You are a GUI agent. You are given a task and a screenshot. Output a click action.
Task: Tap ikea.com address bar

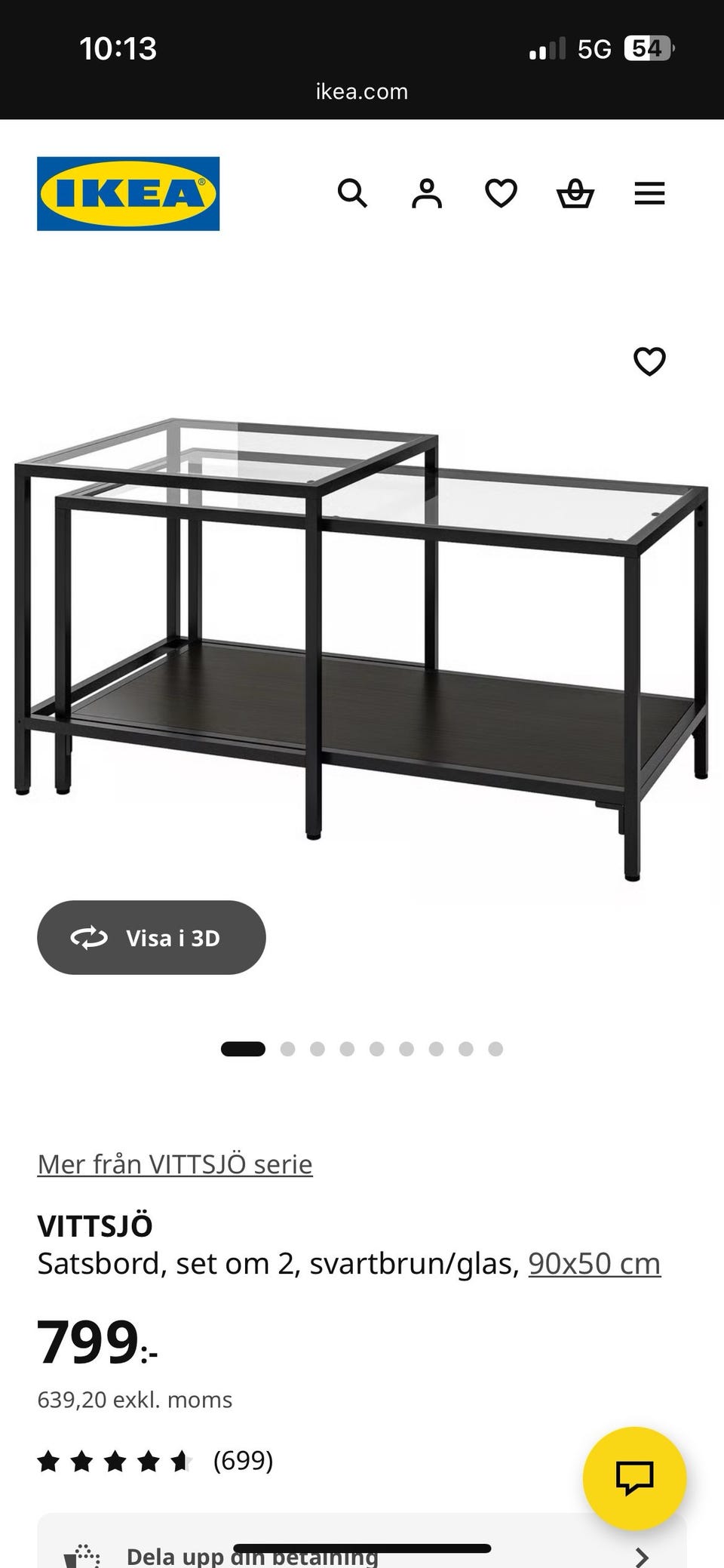[x=362, y=91]
